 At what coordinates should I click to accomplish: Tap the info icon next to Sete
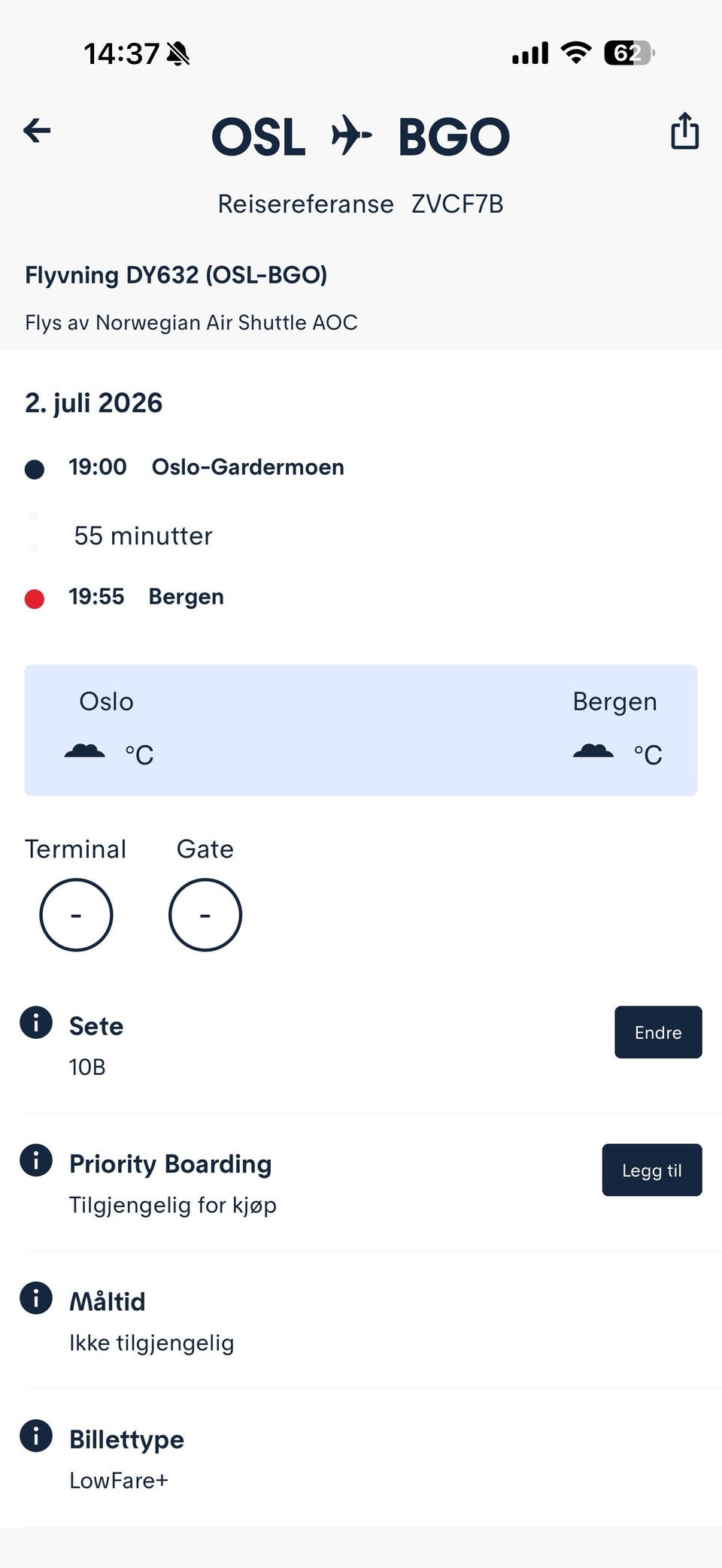coord(35,1022)
